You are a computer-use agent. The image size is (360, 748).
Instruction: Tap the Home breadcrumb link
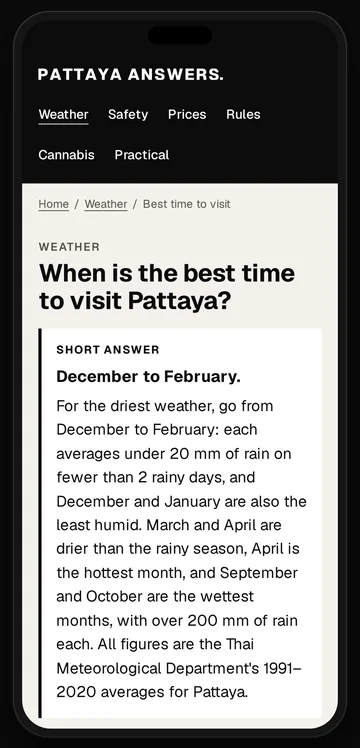coord(53,204)
